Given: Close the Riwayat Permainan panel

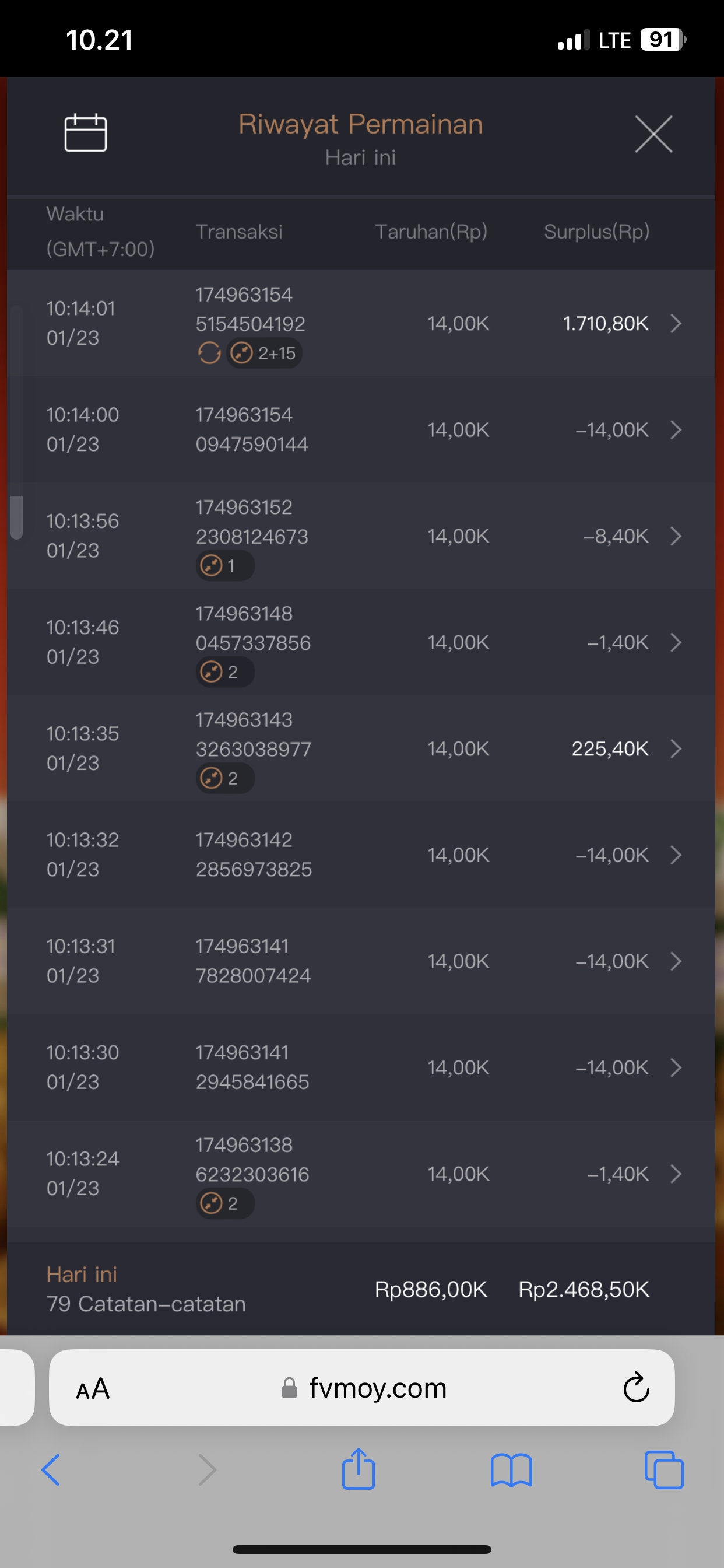Looking at the screenshot, I should (x=653, y=134).
